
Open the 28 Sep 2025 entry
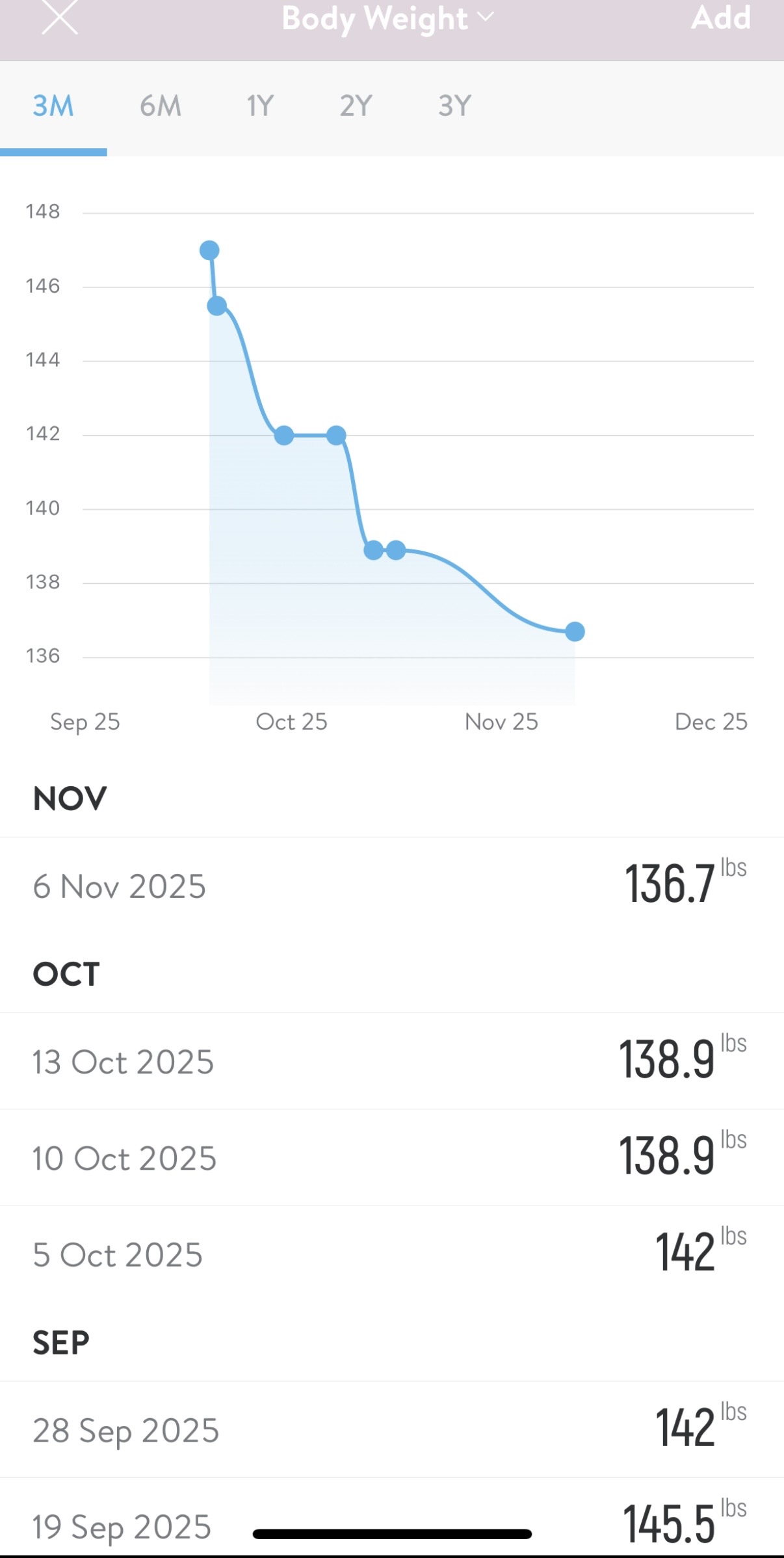pos(391,1429)
